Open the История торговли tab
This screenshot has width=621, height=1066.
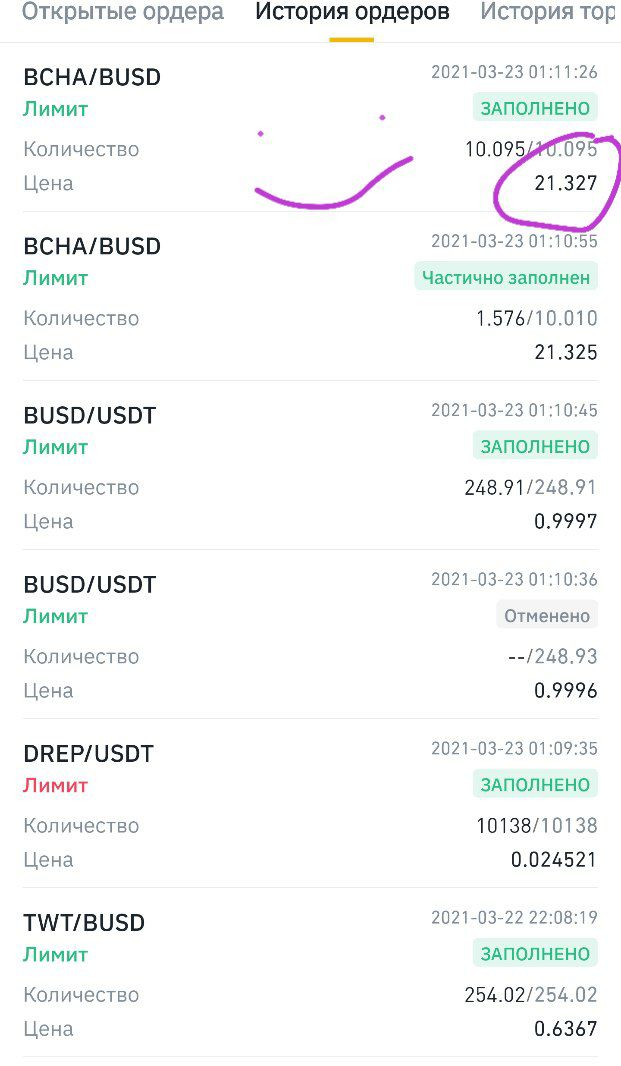[x=550, y=12]
